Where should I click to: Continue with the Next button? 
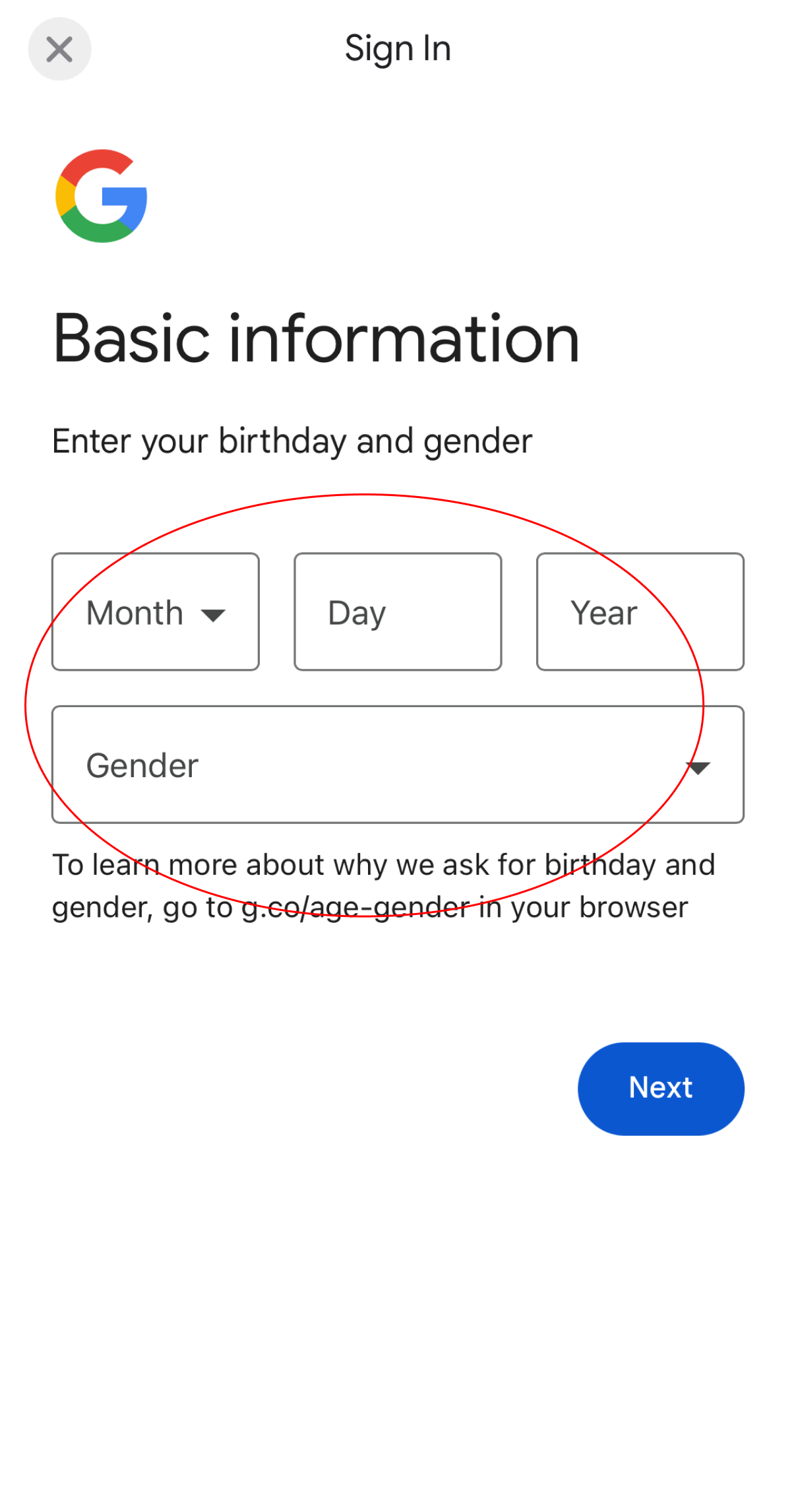[661, 1088]
